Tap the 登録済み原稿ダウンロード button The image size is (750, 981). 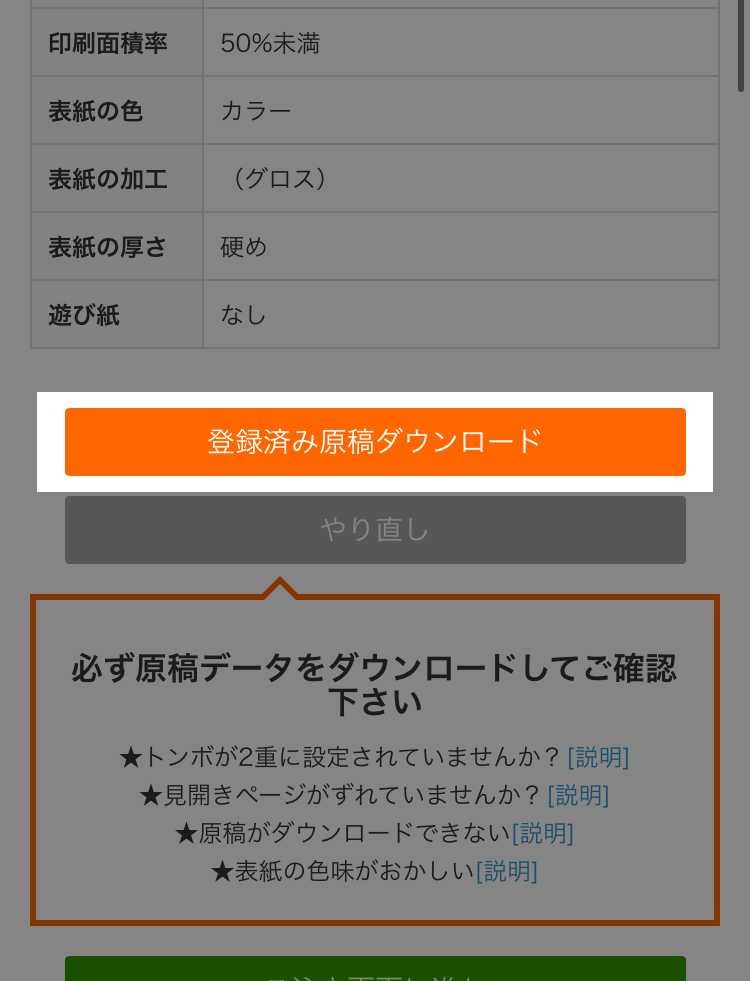[x=375, y=441]
